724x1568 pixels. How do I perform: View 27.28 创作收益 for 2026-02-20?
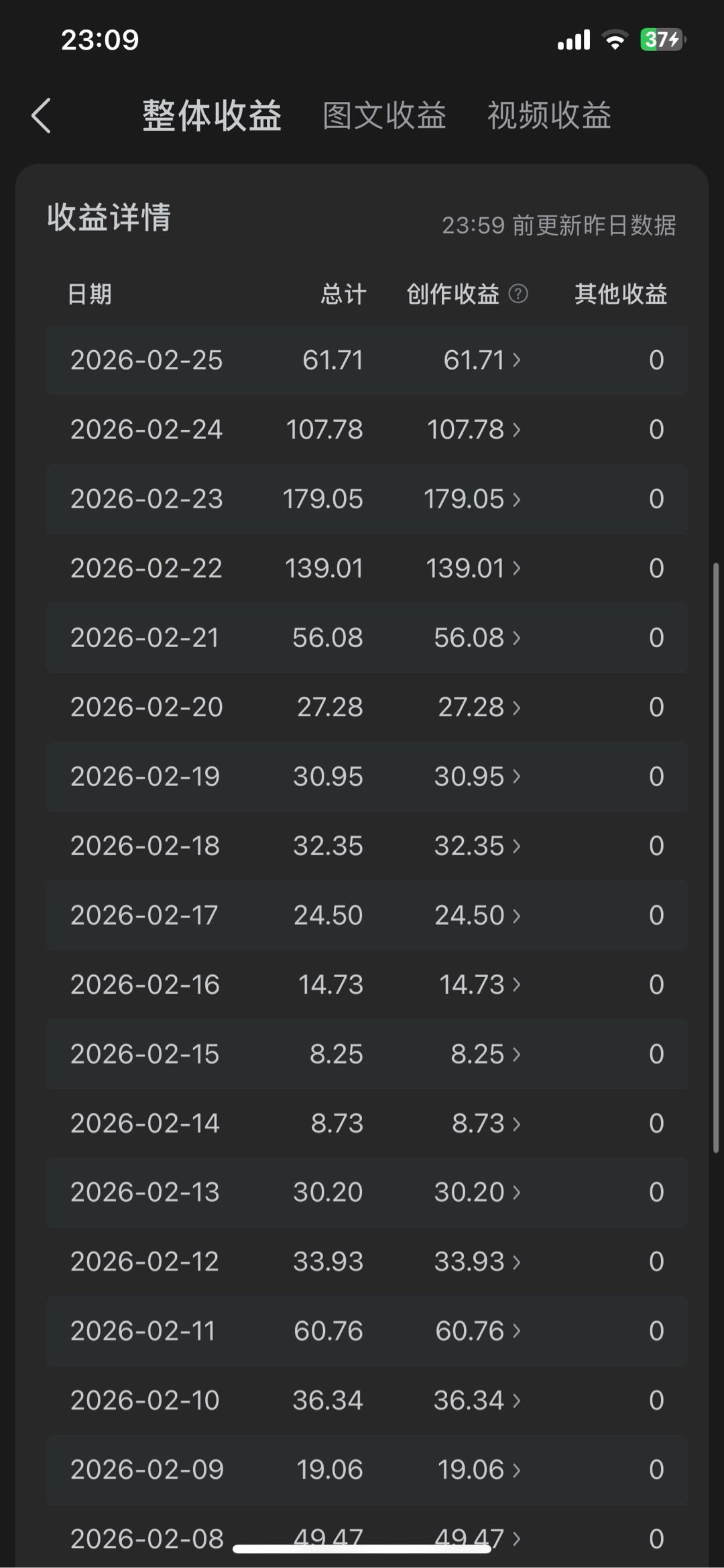[479, 707]
